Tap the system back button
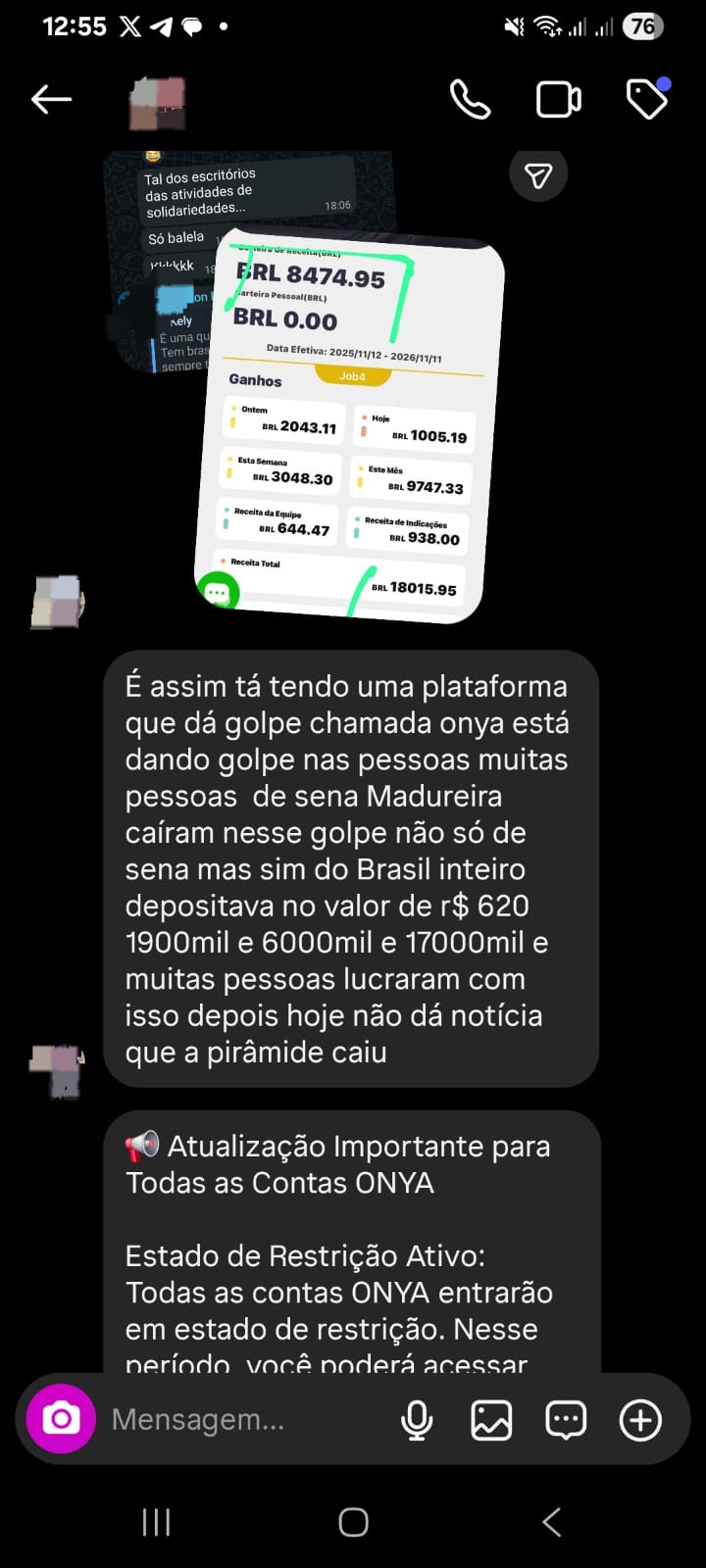The image size is (706, 1568). click(552, 1522)
